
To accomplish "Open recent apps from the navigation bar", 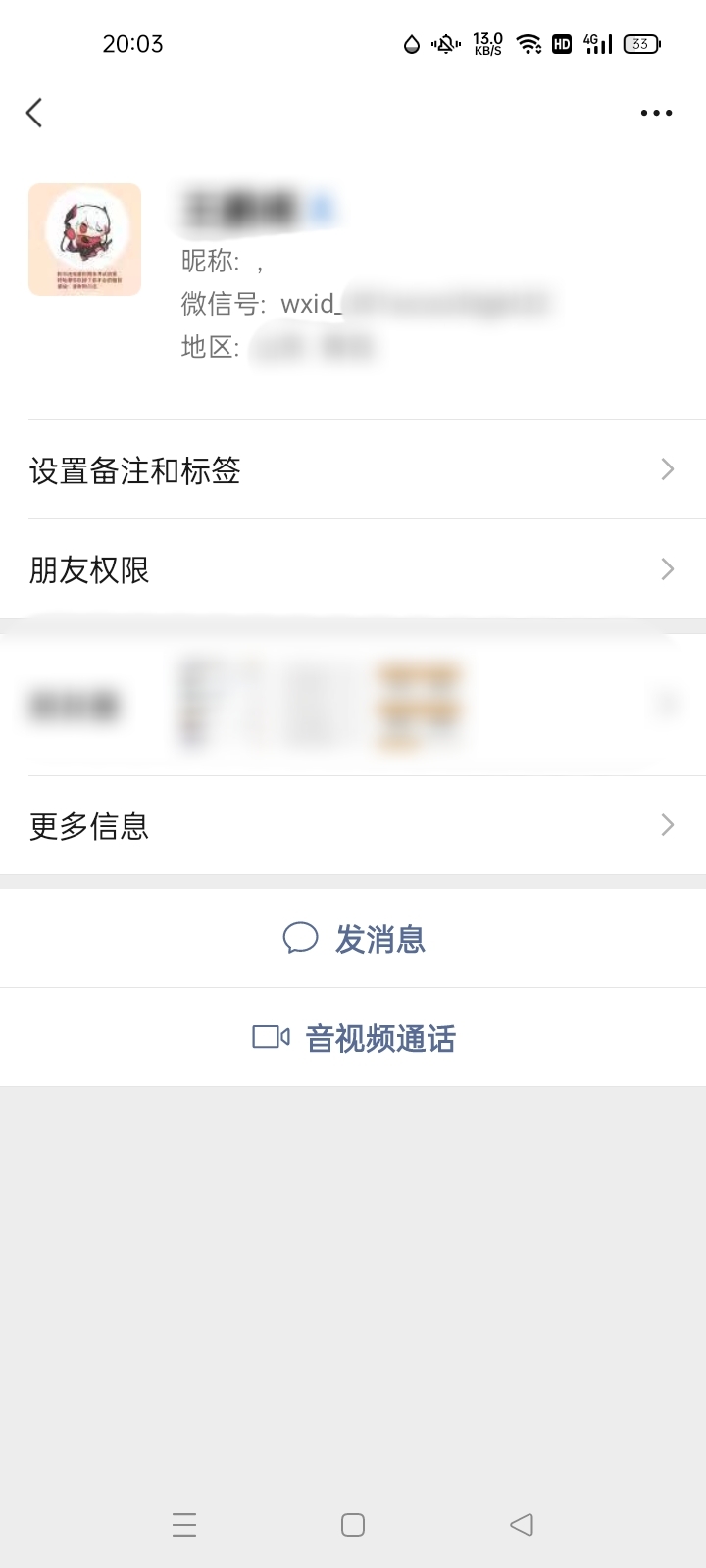I will 184,1524.
